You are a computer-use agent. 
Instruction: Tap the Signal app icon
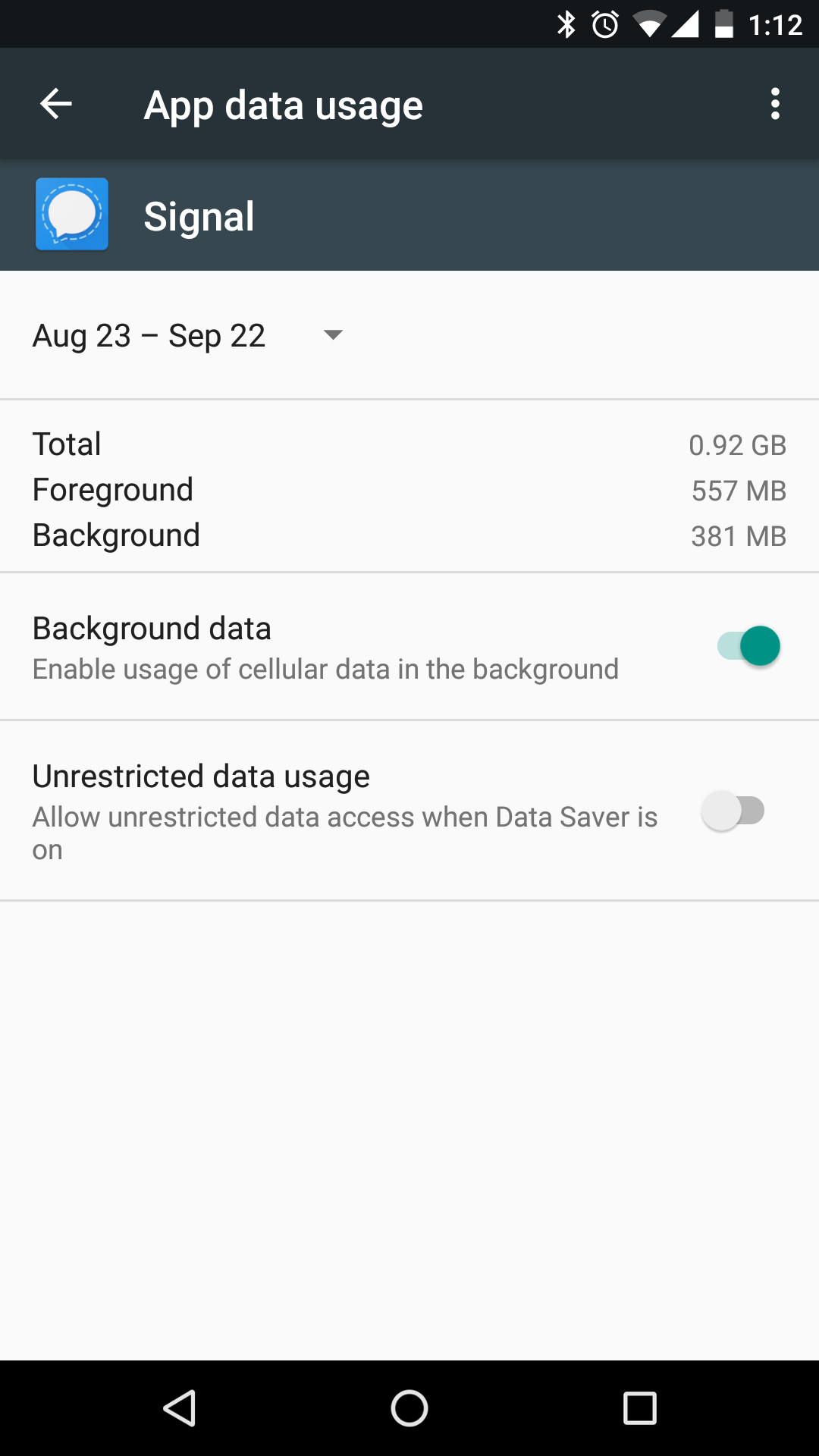71,215
